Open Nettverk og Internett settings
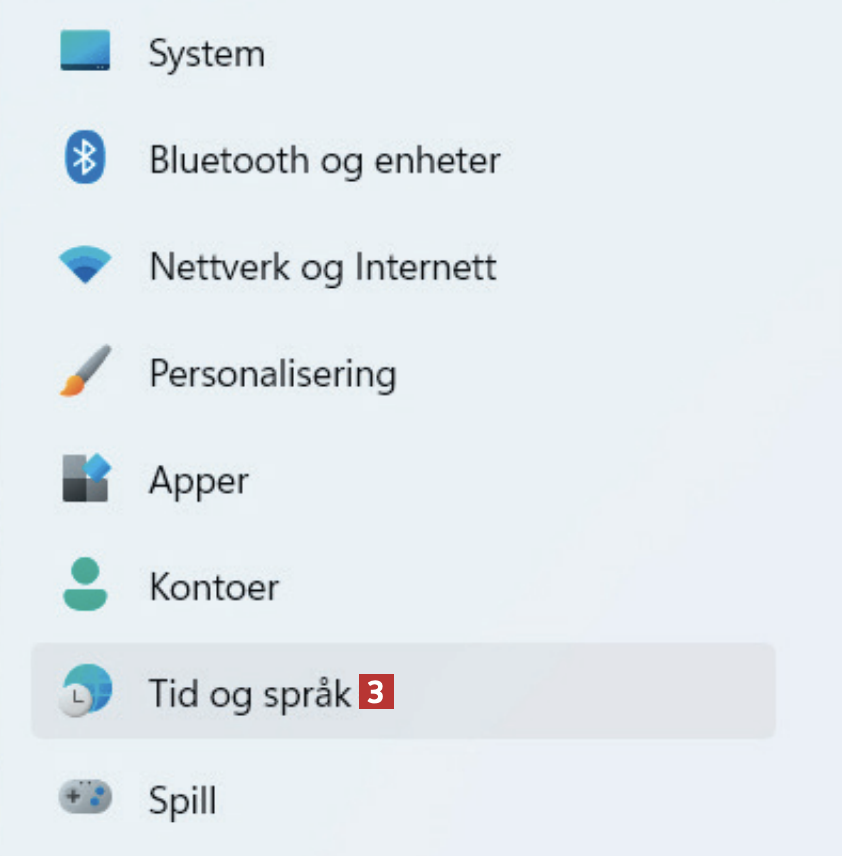The width and height of the screenshot is (842, 856). (322, 267)
